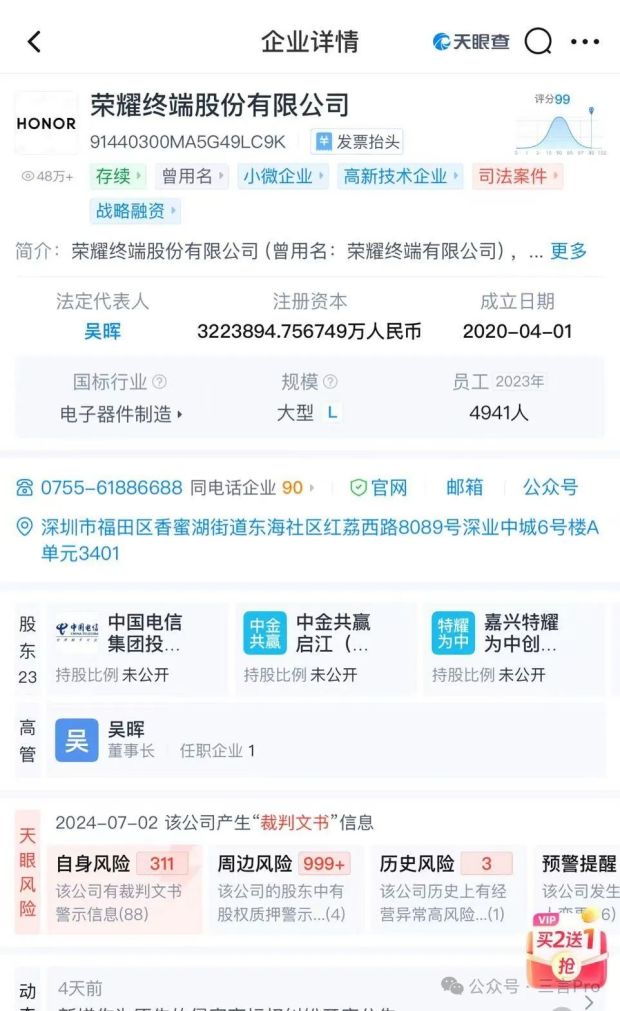The height and width of the screenshot is (1011, 620).
Task: Open legal representative 吴晖's profile link
Action: 102,331
